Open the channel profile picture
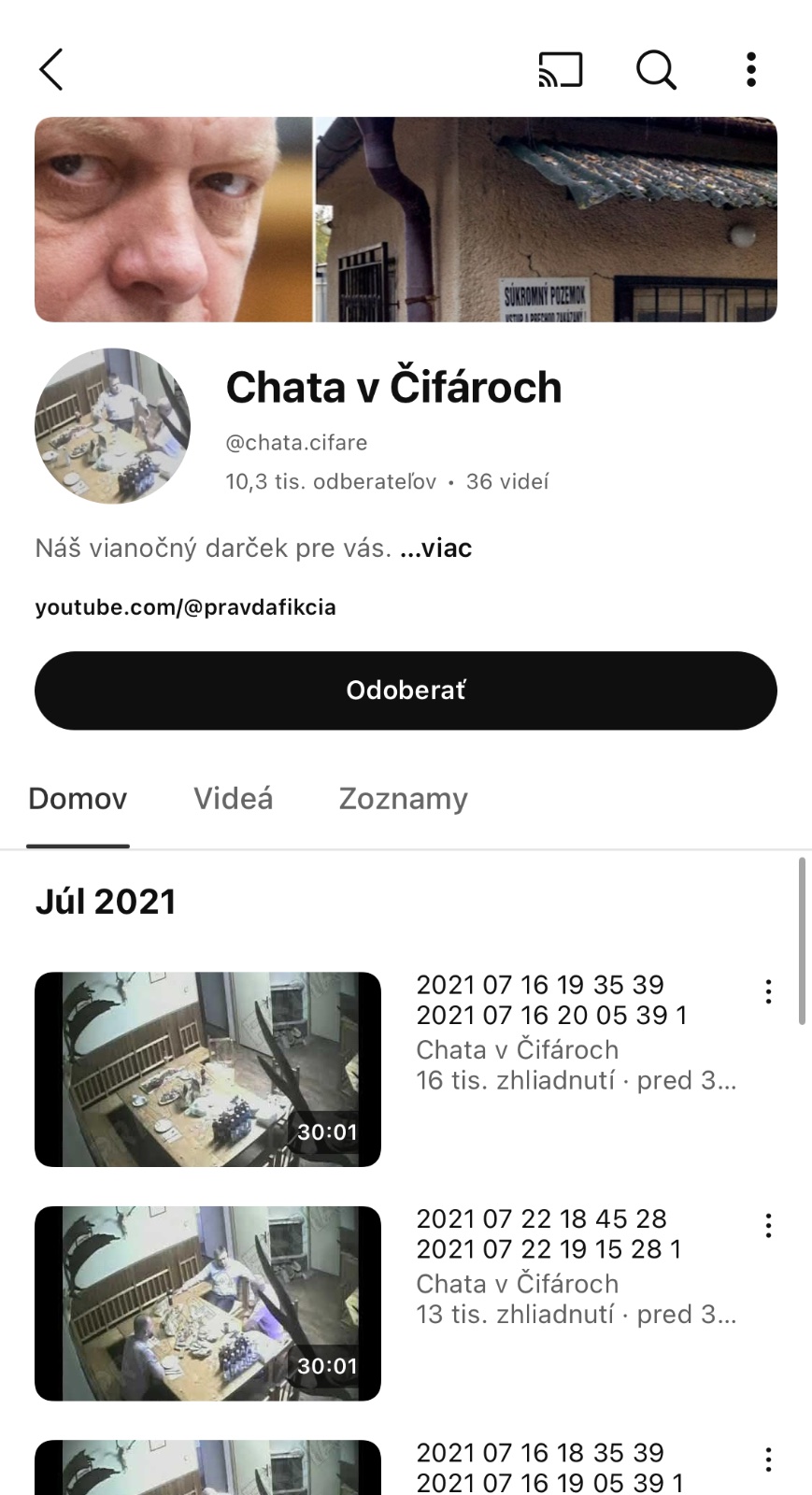 tap(113, 426)
